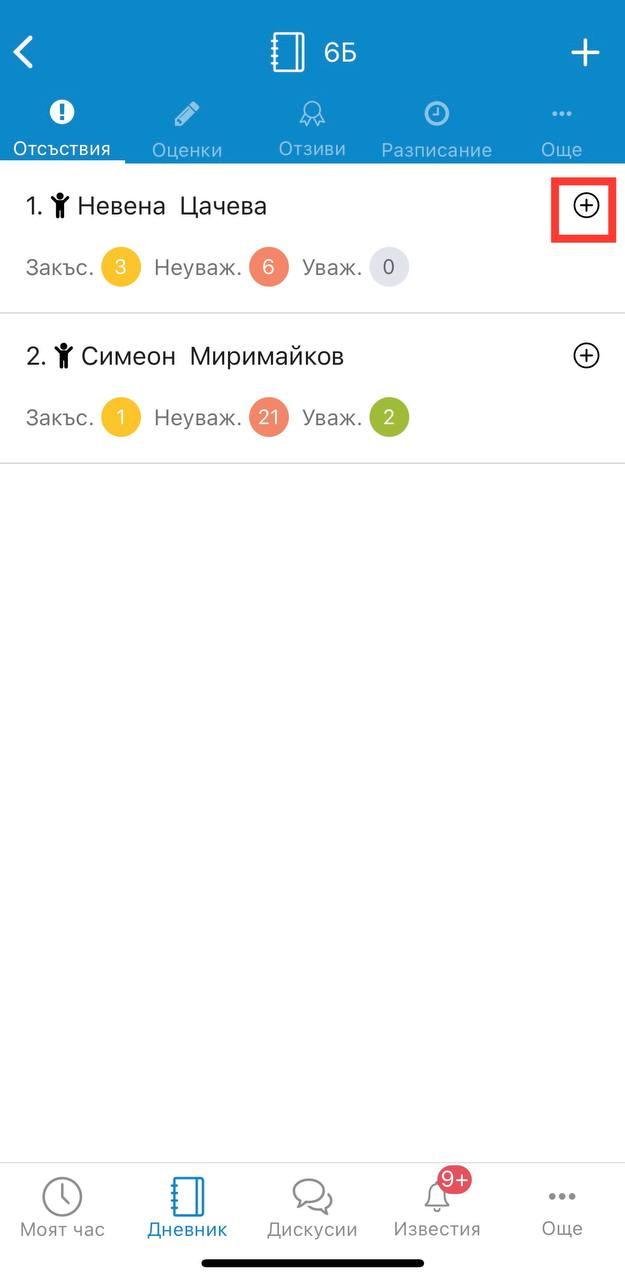The height and width of the screenshot is (1280, 625).
Task: Add absence for Невена Цачева
Action: pos(585,206)
